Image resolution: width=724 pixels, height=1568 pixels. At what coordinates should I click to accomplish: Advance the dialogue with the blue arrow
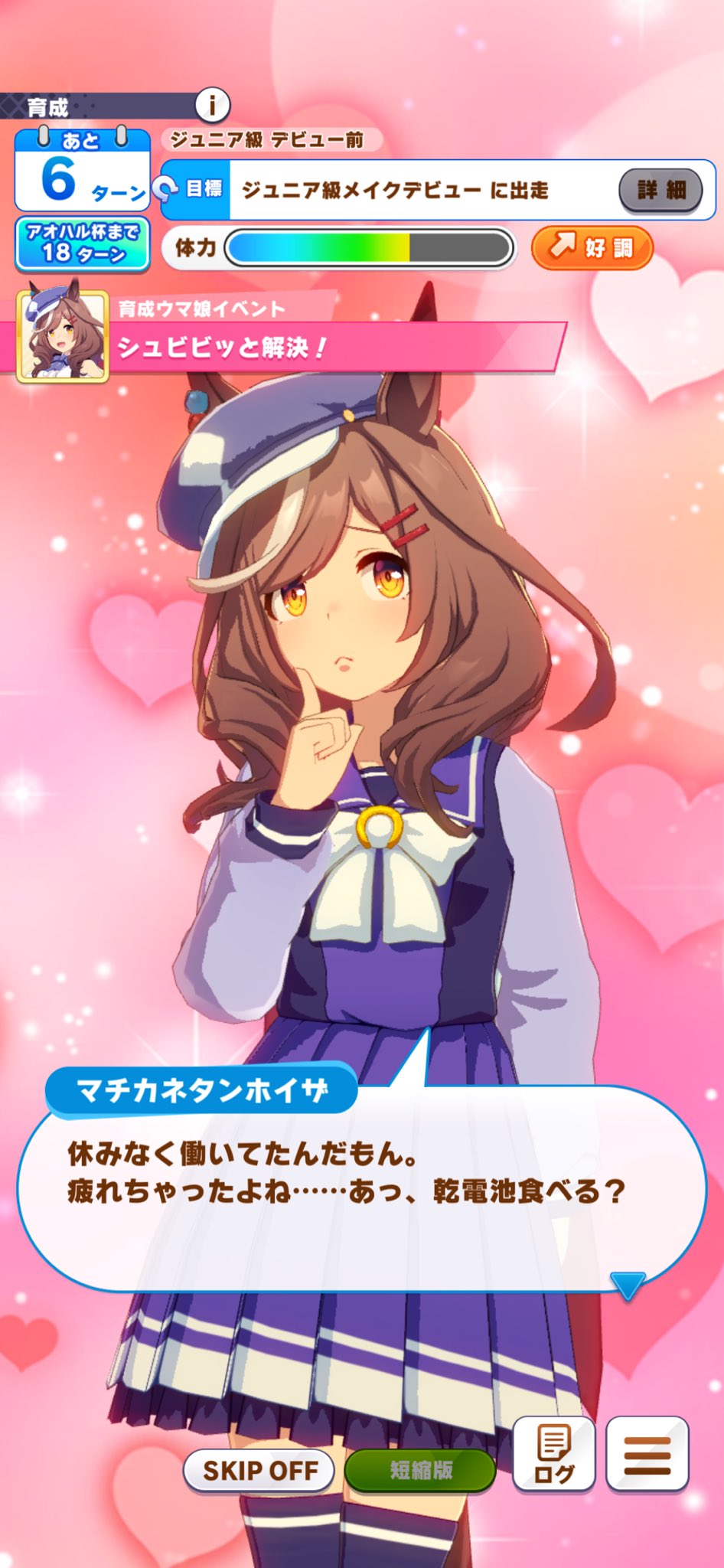(628, 1285)
